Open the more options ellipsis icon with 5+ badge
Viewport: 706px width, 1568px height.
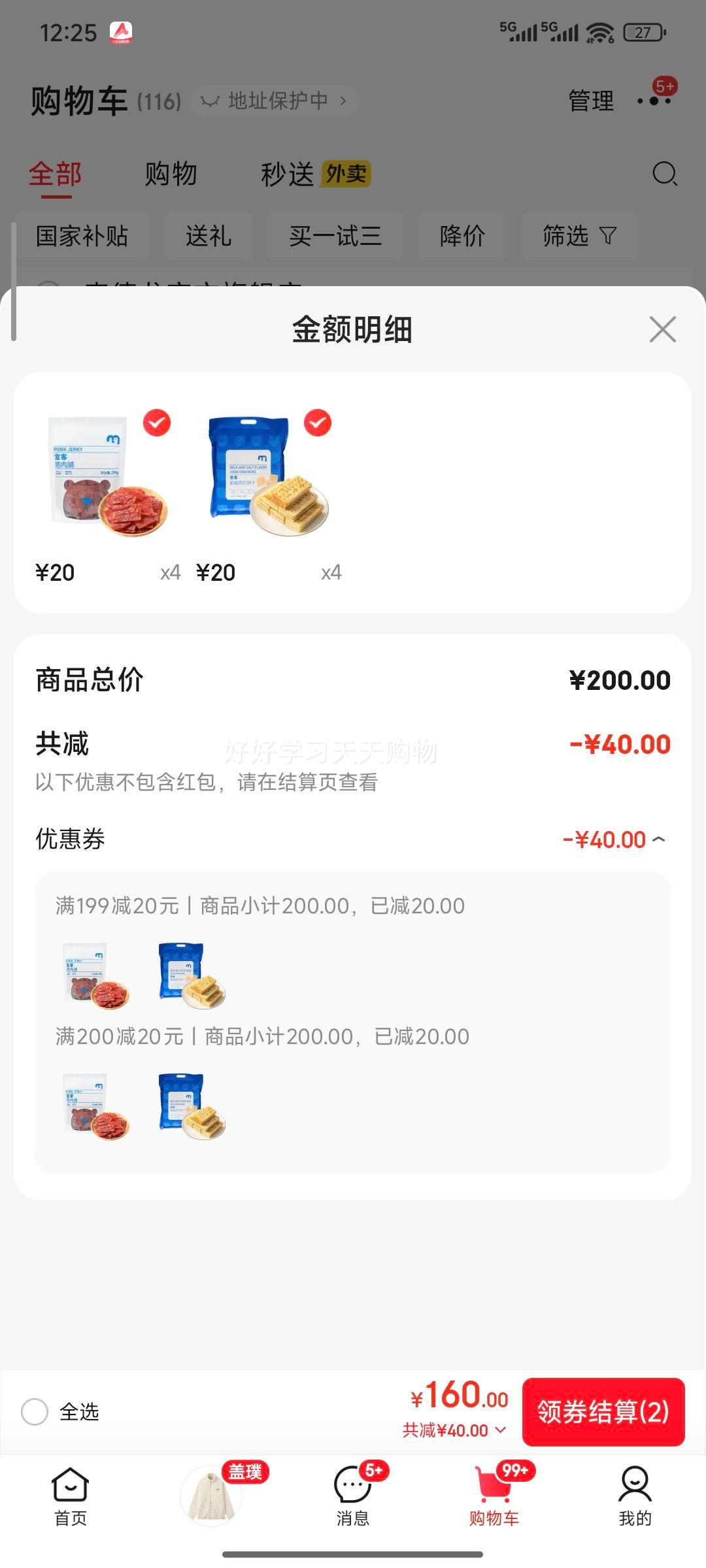point(654,101)
